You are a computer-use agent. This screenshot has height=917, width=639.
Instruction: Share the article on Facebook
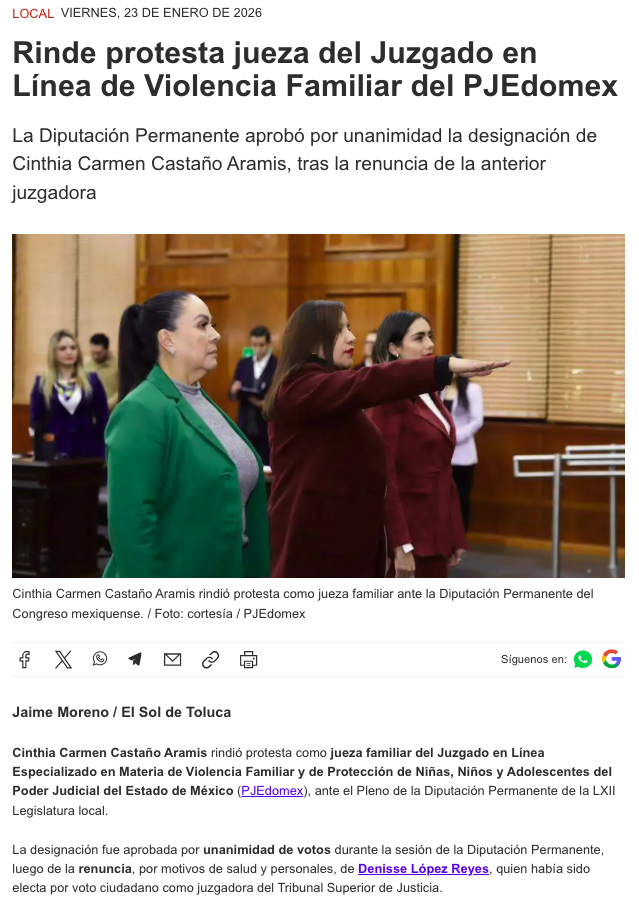click(25, 659)
